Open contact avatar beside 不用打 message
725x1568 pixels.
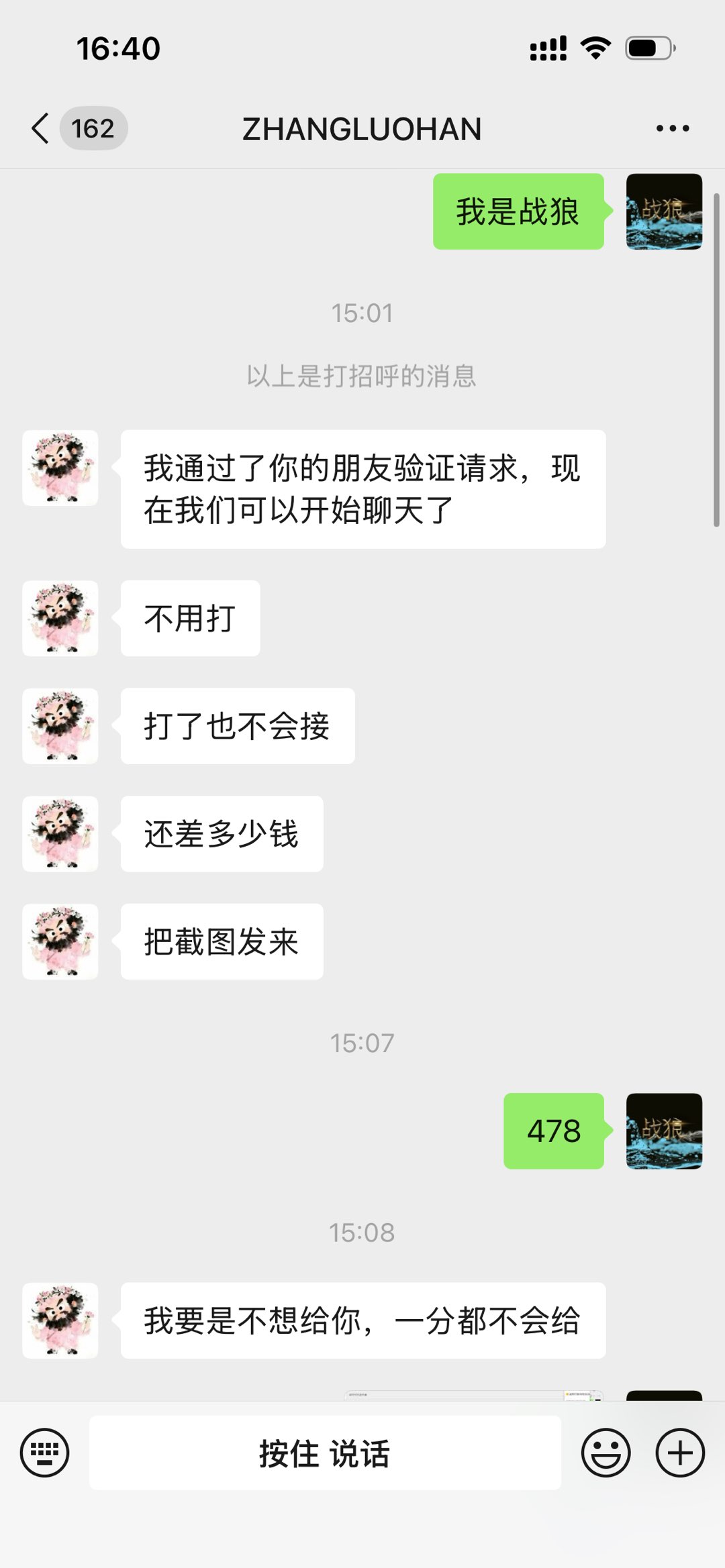click(60, 618)
